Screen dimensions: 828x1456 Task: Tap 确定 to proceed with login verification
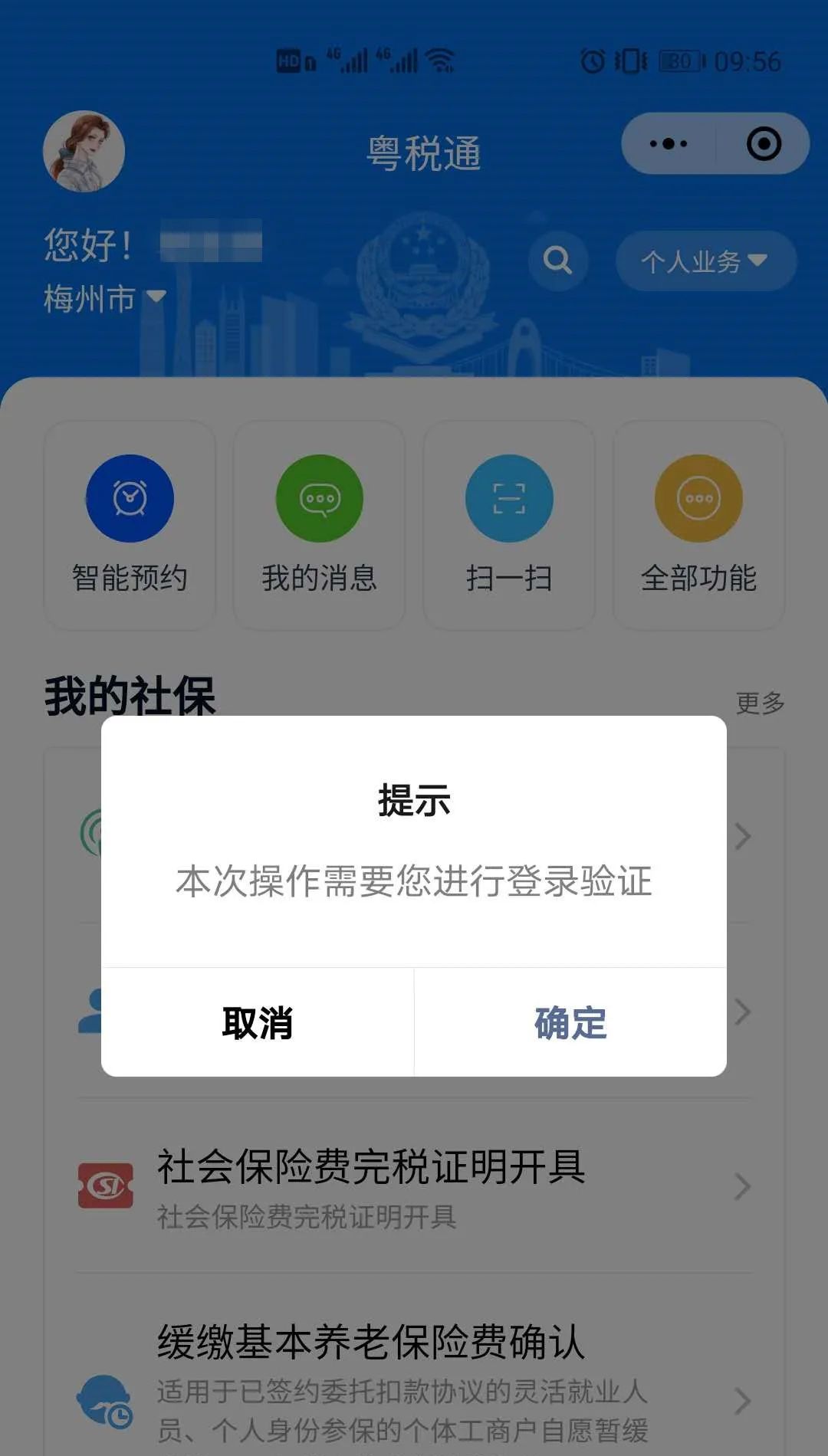point(570,1022)
